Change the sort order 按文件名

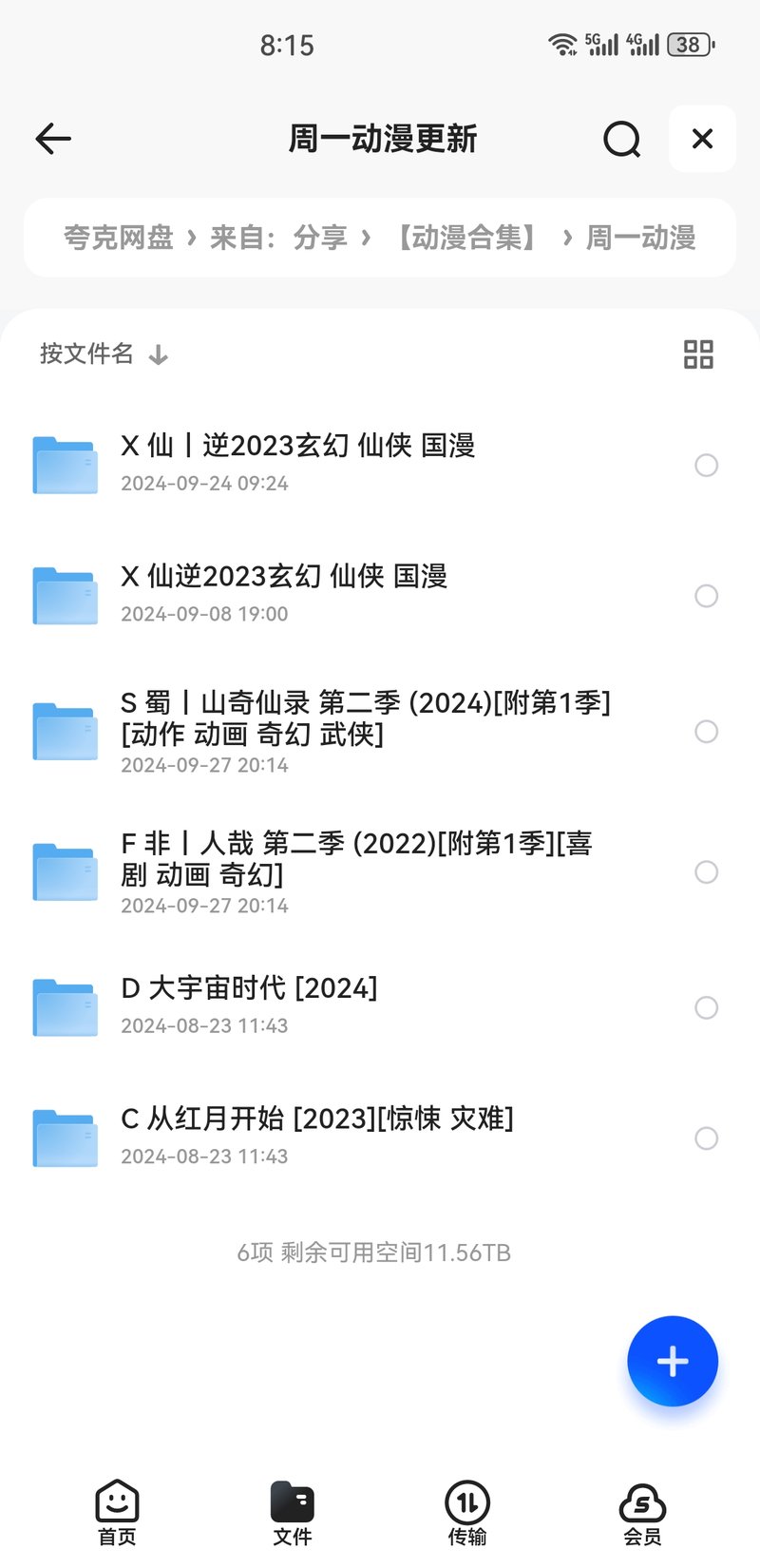[x=104, y=354]
